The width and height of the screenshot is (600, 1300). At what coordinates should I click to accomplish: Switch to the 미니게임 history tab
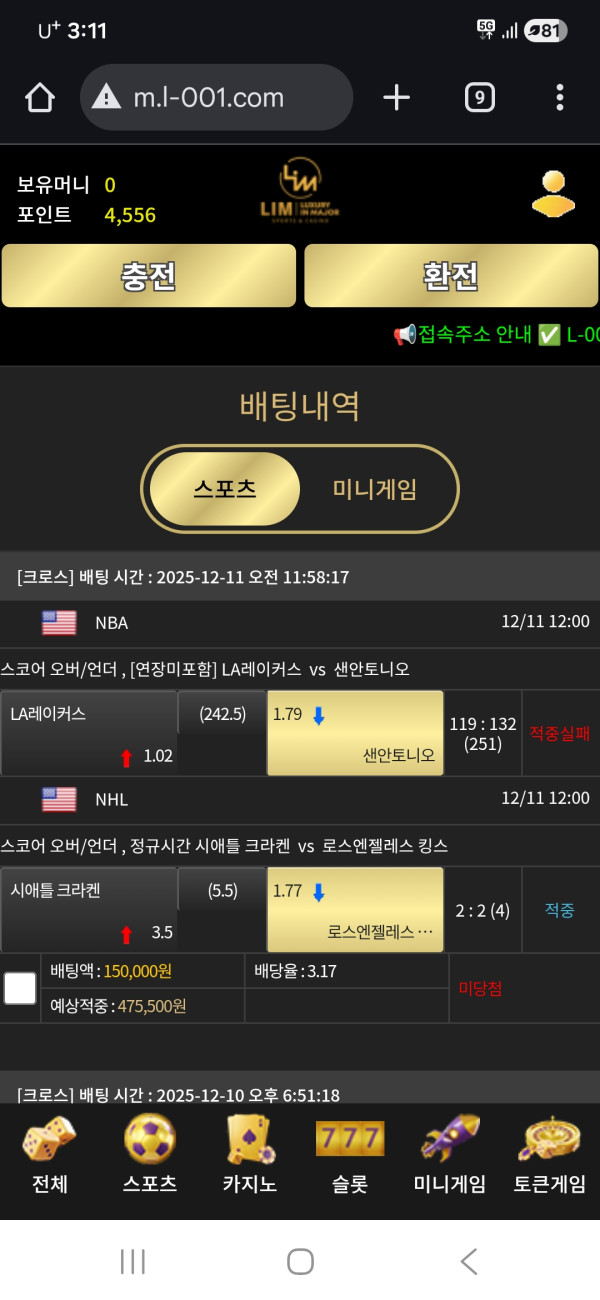coord(375,489)
